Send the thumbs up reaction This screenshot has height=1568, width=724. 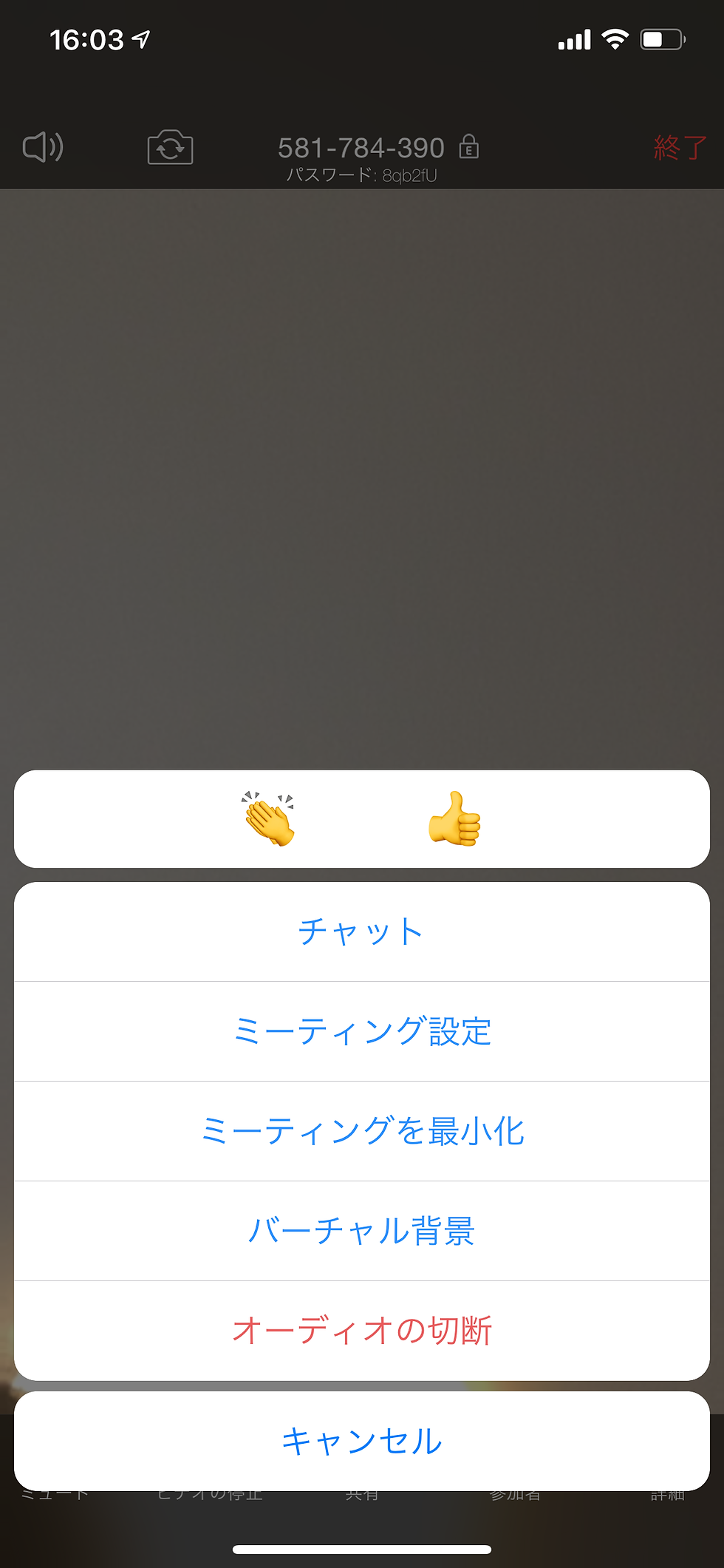coord(454,818)
